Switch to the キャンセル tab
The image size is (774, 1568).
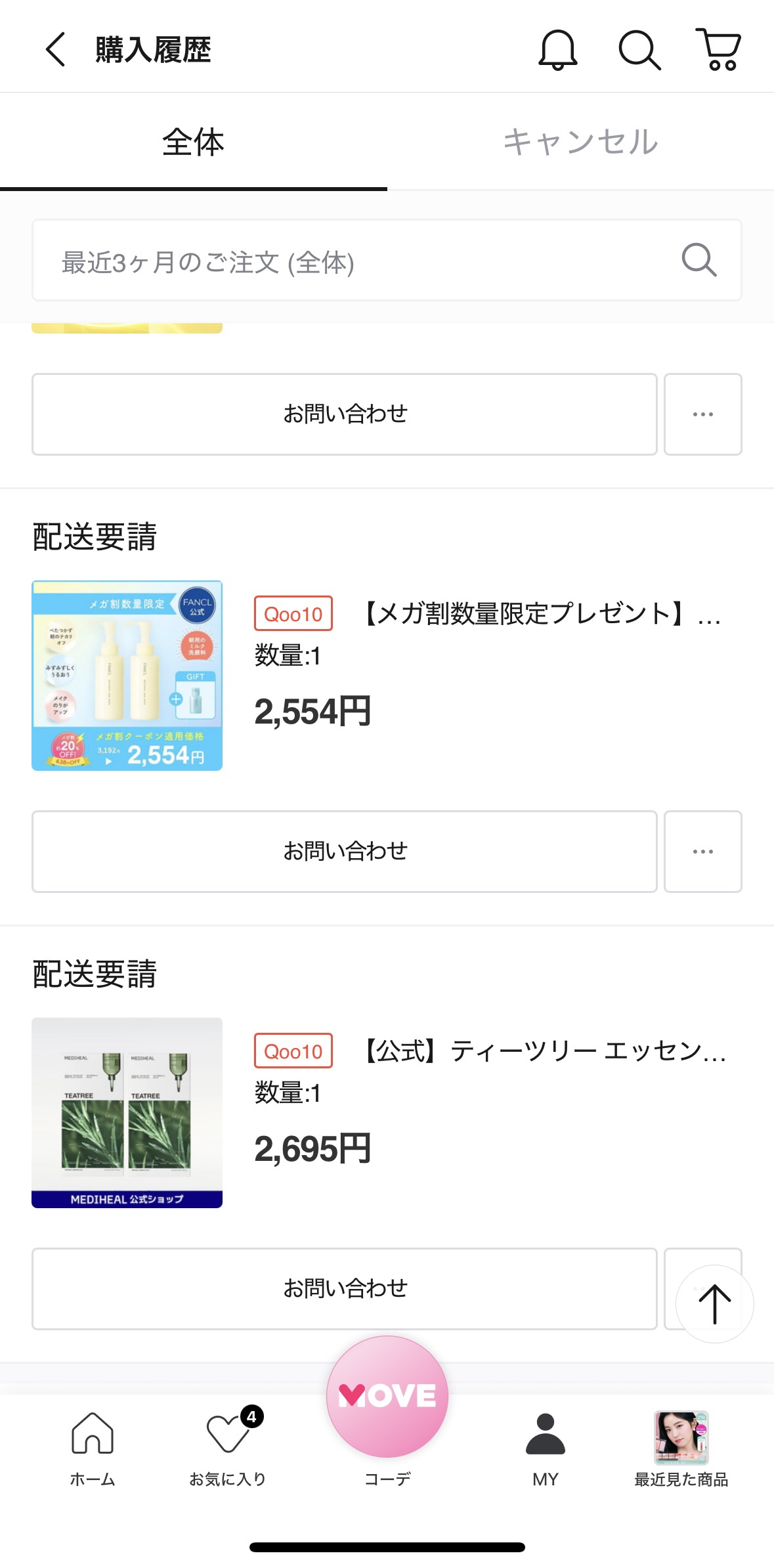pyautogui.click(x=580, y=141)
